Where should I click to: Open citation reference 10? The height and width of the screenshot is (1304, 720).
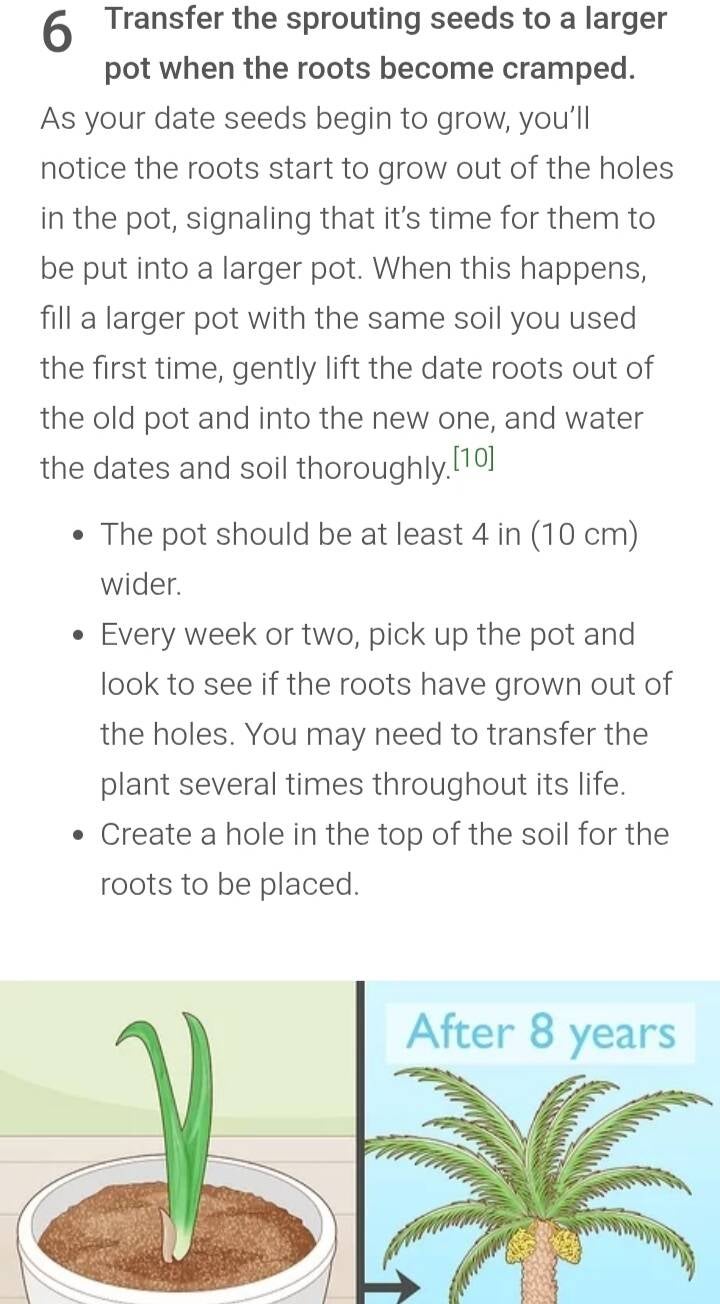click(474, 459)
